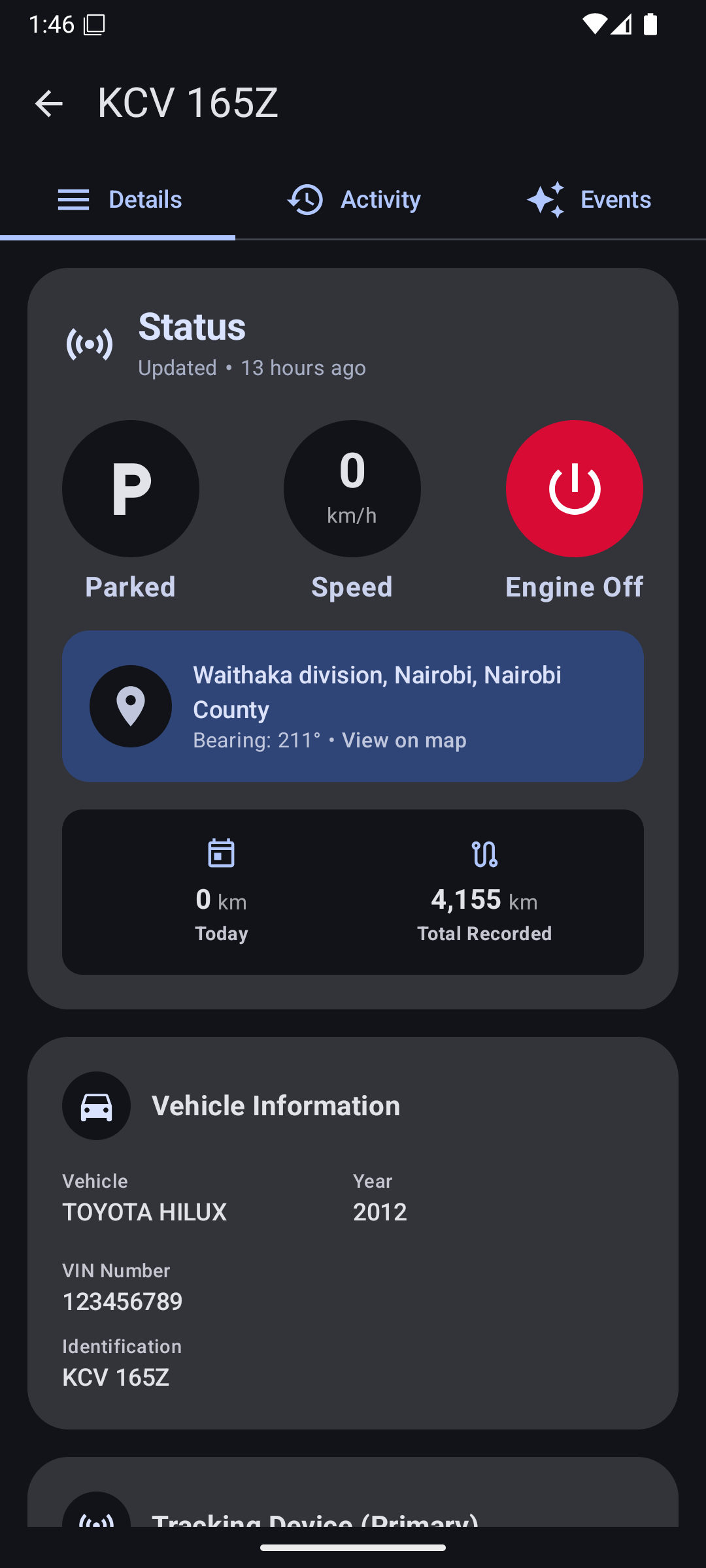View Waithaka division location on map
The image size is (706, 1568).
(404, 740)
